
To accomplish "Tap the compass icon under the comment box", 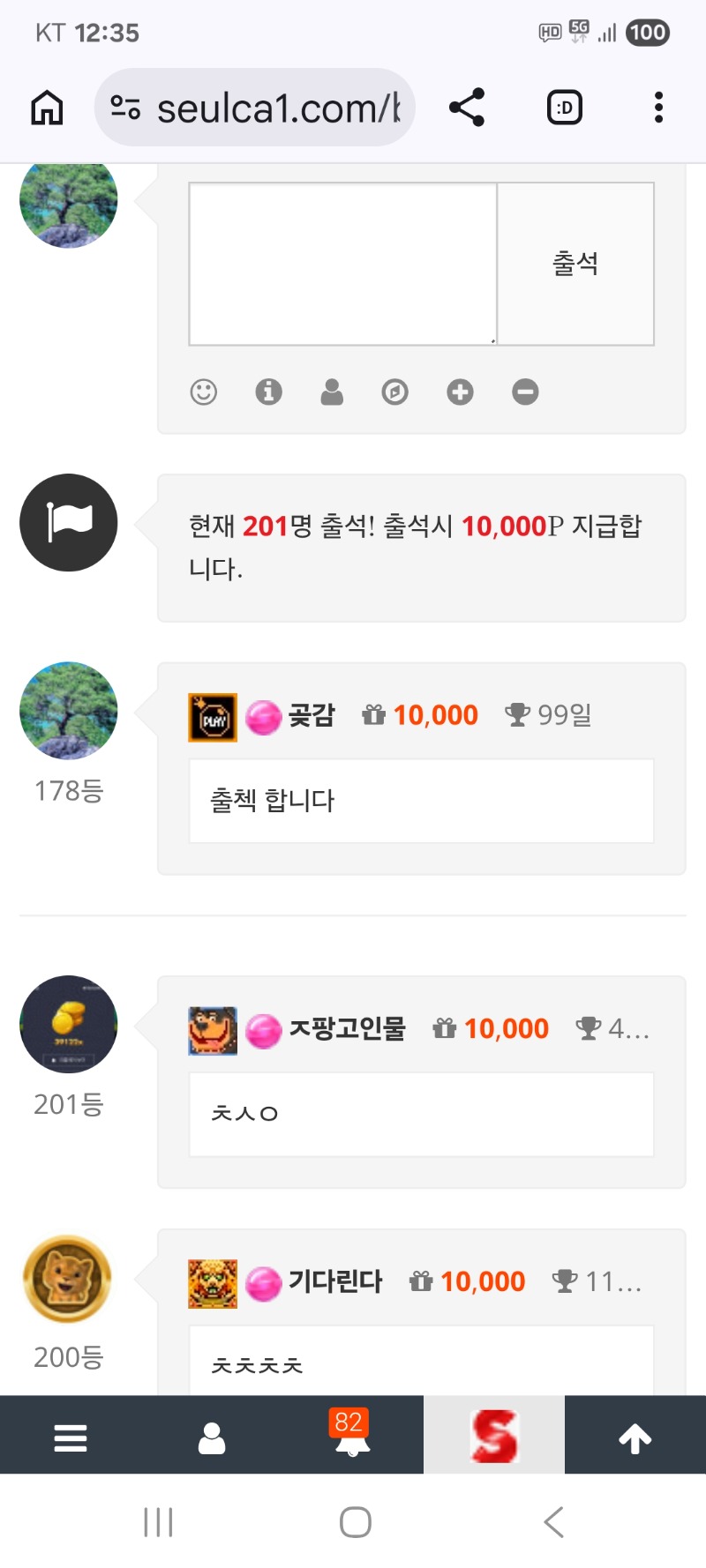I will pyautogui.click(x=394, y=392).
